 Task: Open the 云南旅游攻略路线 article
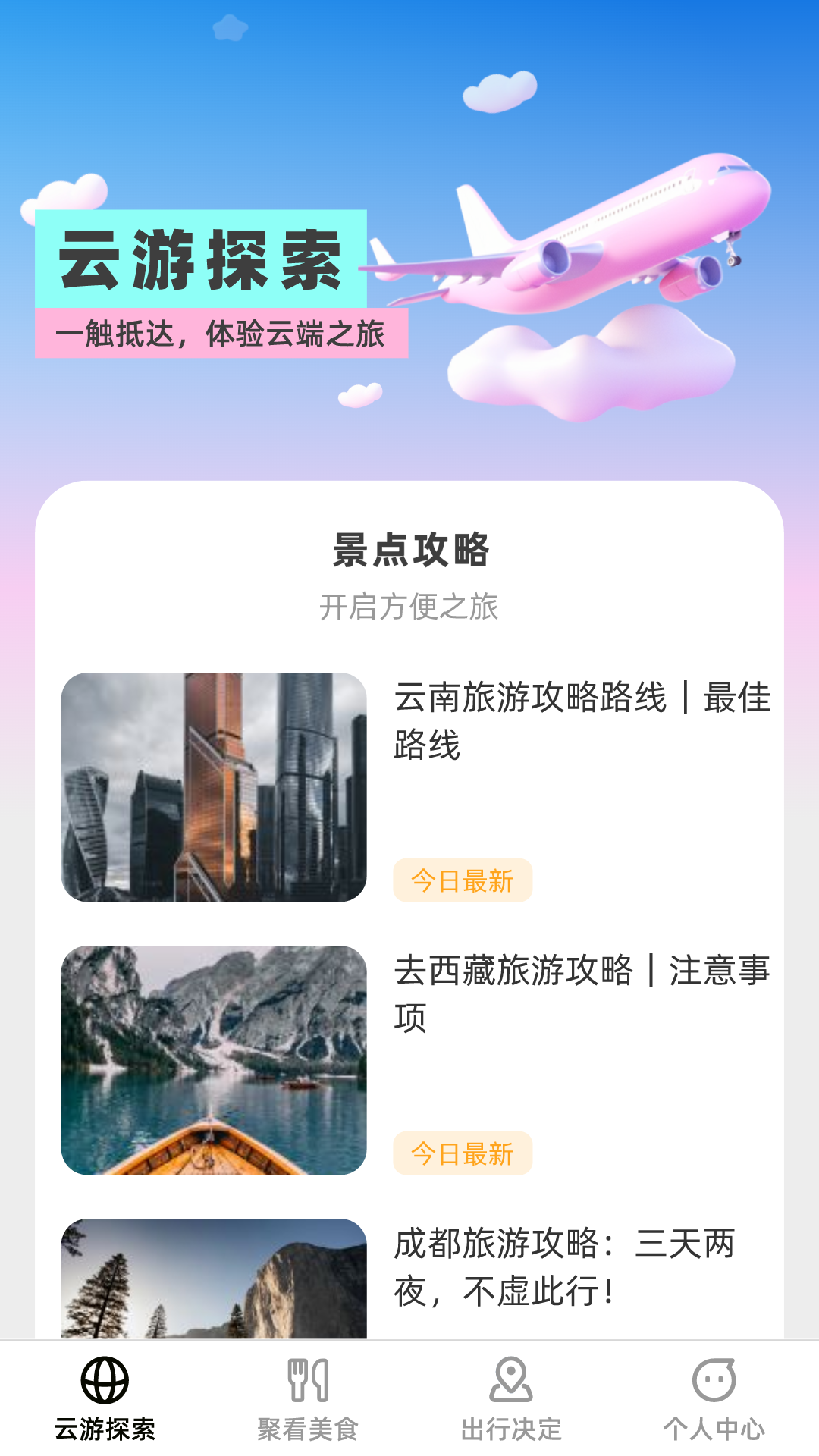click(581, 720)
